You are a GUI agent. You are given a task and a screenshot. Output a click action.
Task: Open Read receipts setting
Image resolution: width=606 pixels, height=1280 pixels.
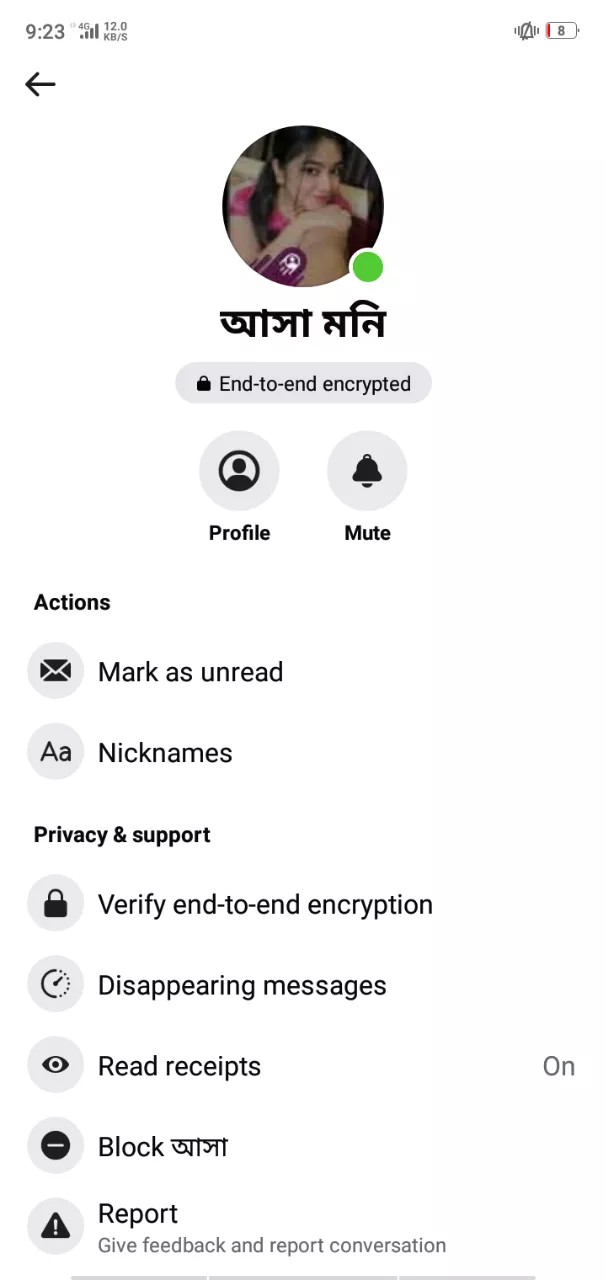coord(180,1067)
